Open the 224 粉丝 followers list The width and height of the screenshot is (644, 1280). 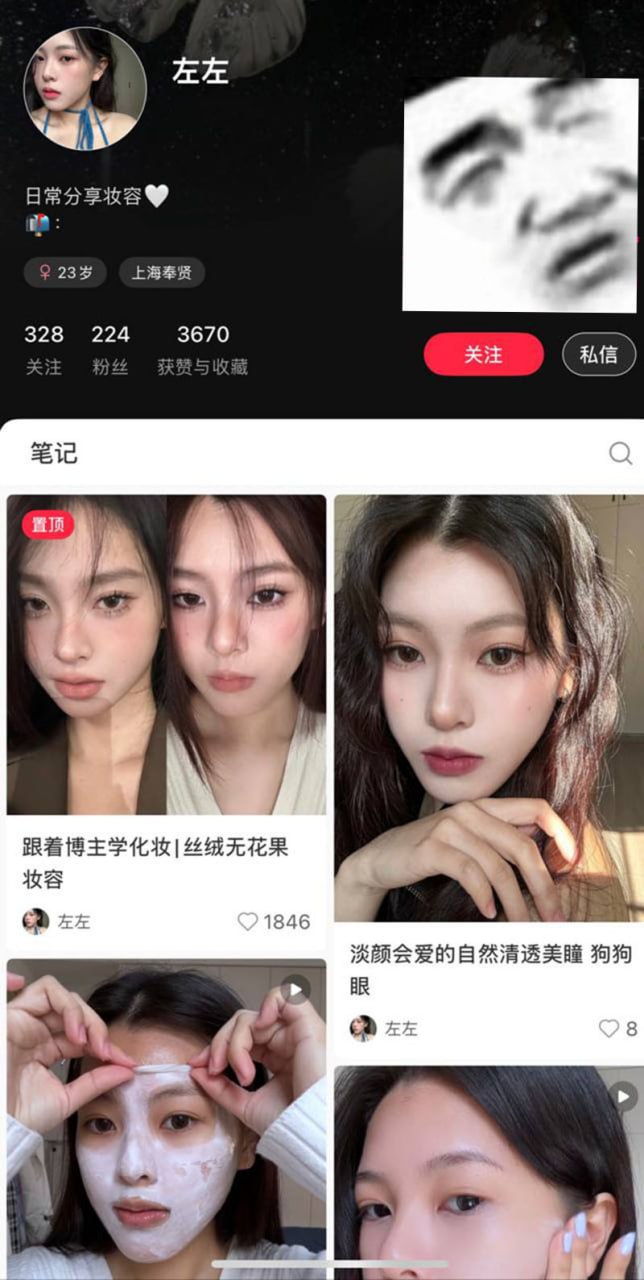click(110, 349)
